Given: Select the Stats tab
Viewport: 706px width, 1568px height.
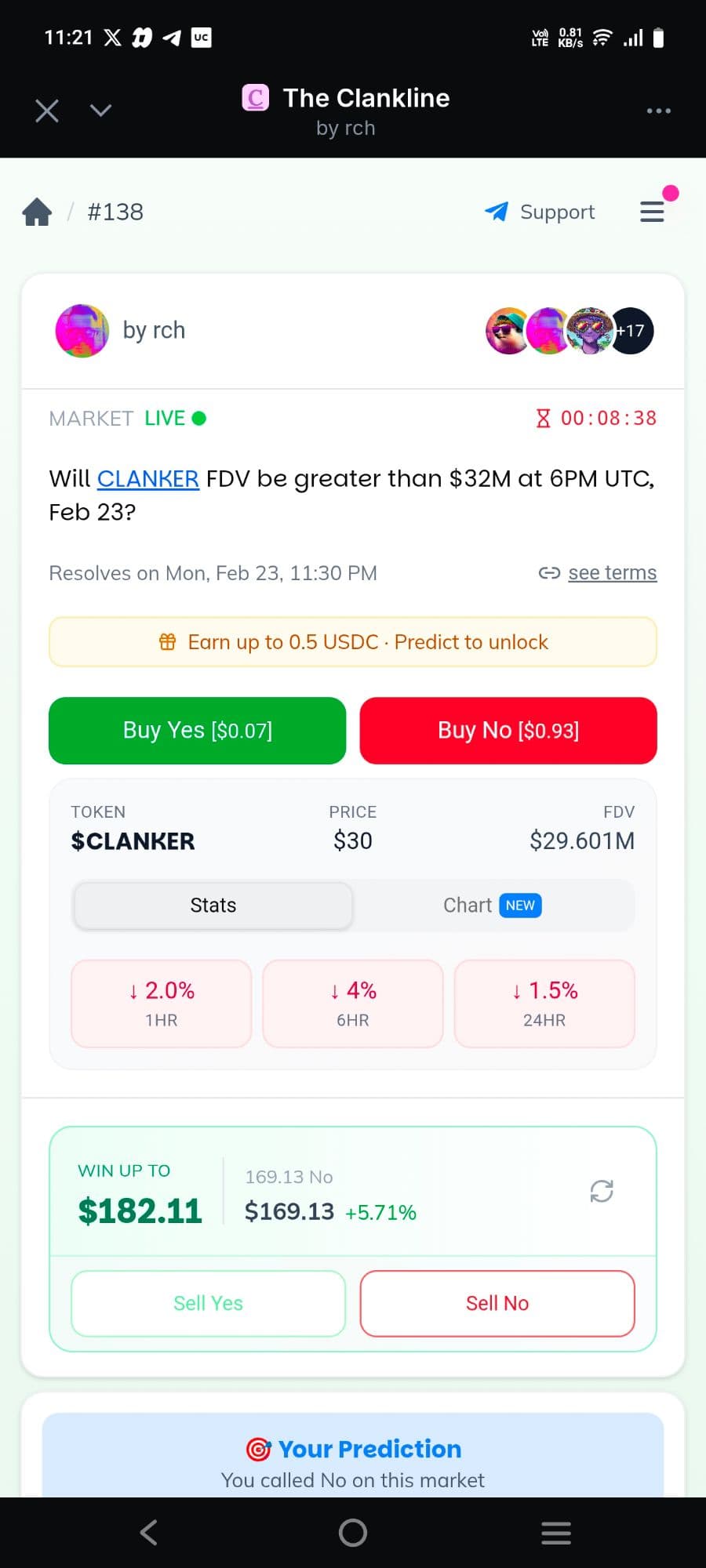Looking at the screenshot, I should click(x=213, y=906).
